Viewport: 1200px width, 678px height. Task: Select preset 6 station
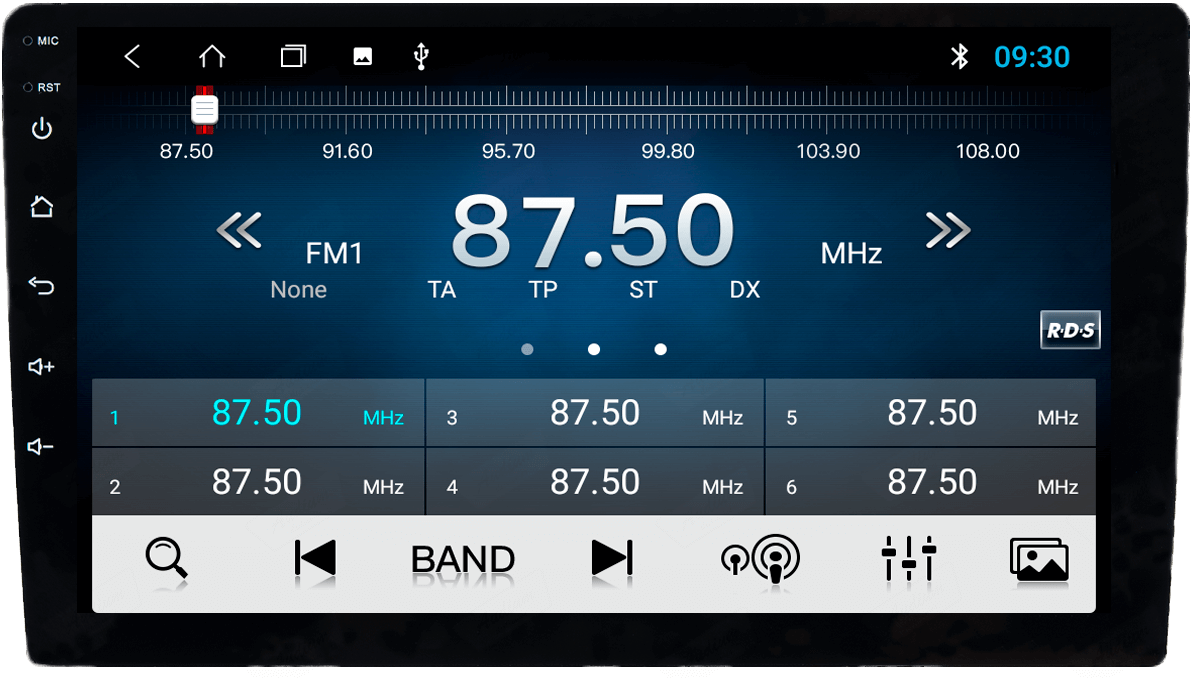(x=931, y=483)
